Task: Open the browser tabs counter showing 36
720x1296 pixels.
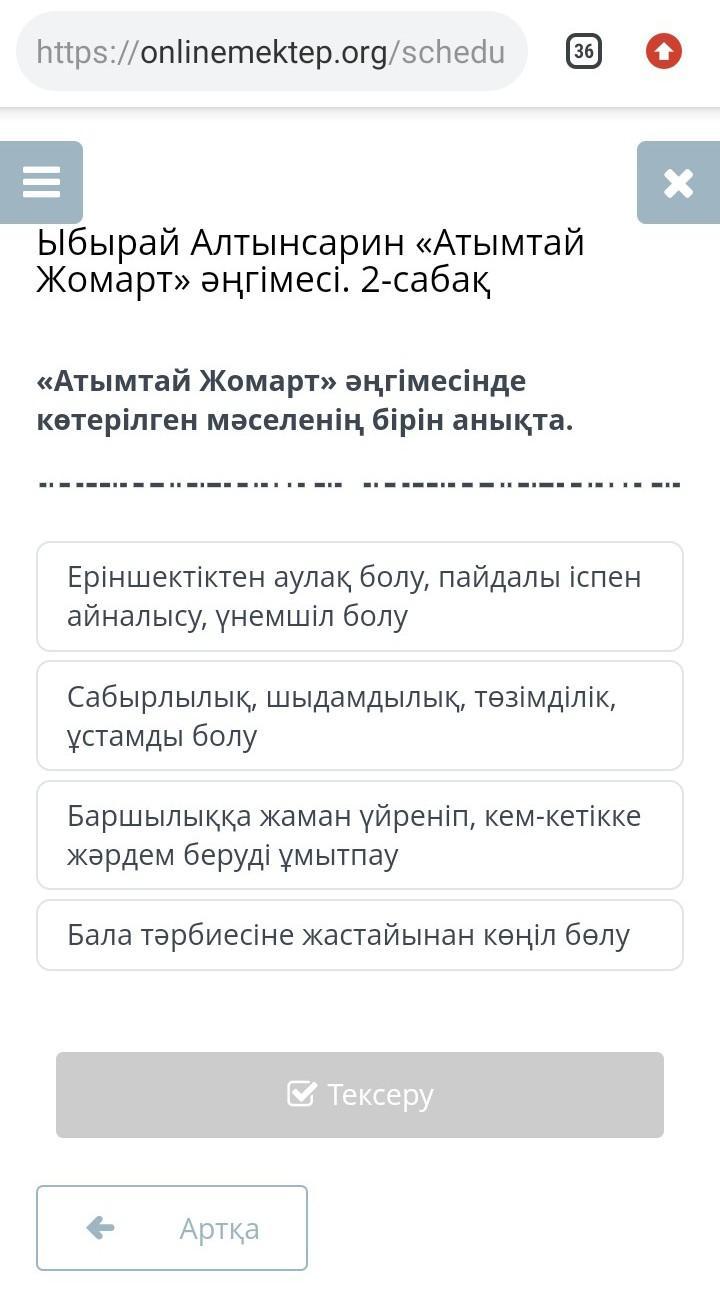Action: pos(584,51)
